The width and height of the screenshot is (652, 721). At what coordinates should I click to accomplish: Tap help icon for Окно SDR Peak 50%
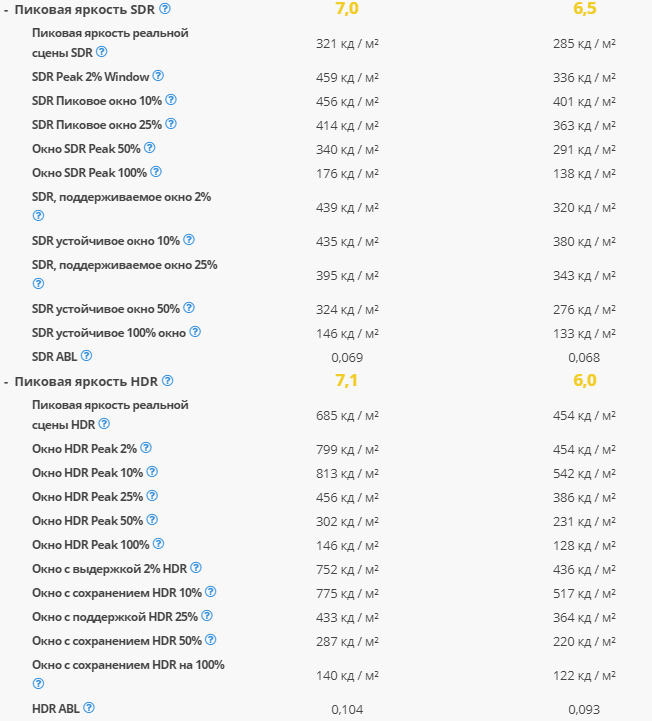[150, 148]
